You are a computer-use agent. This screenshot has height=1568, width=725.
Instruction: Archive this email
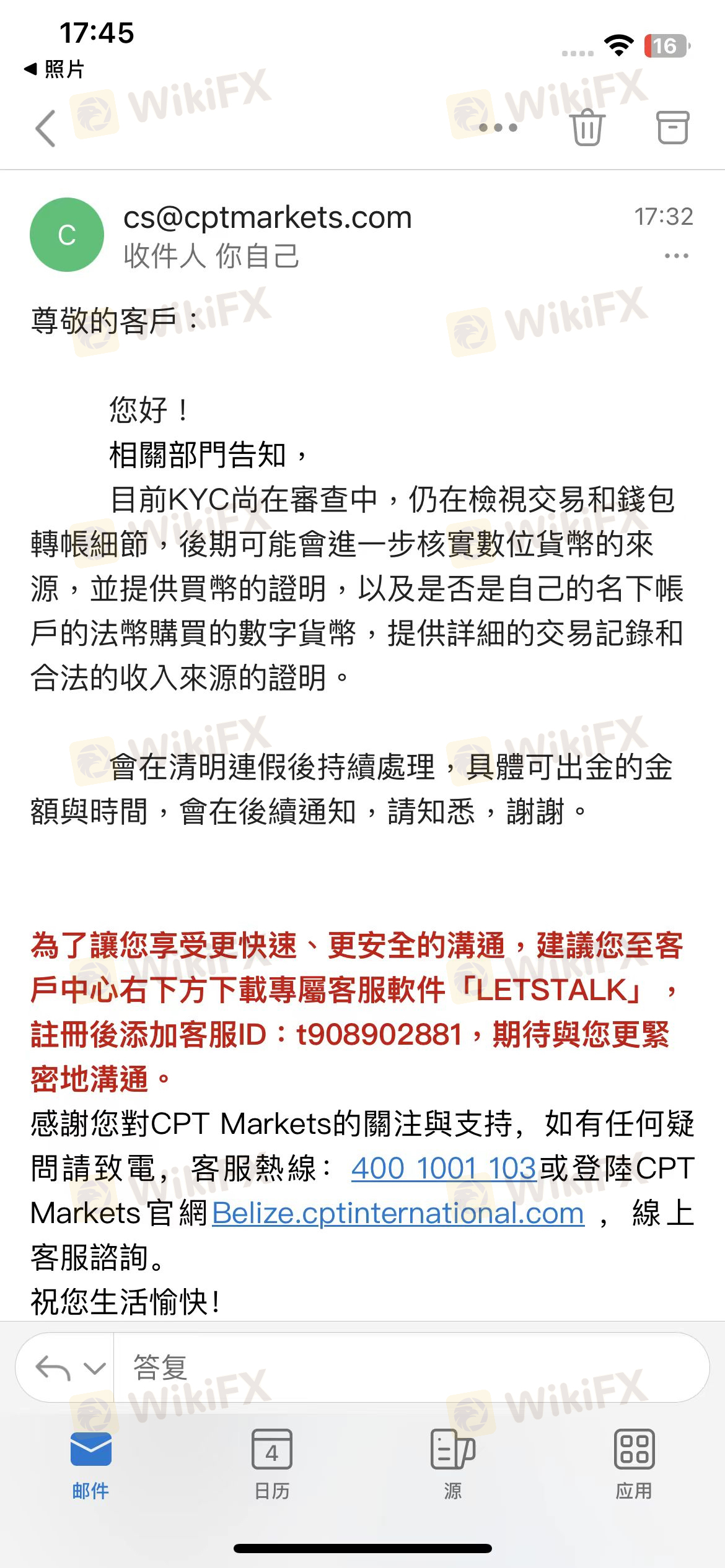(672, 128)
